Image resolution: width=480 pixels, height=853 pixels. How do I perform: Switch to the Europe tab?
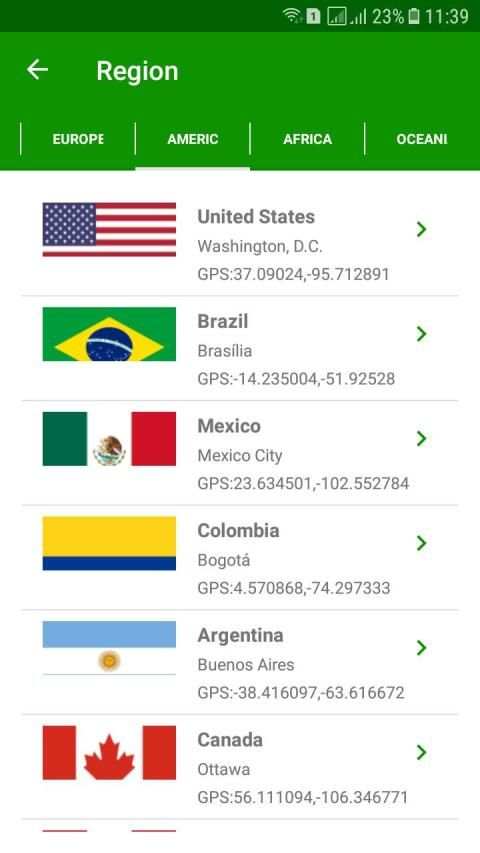coord(78,139)
